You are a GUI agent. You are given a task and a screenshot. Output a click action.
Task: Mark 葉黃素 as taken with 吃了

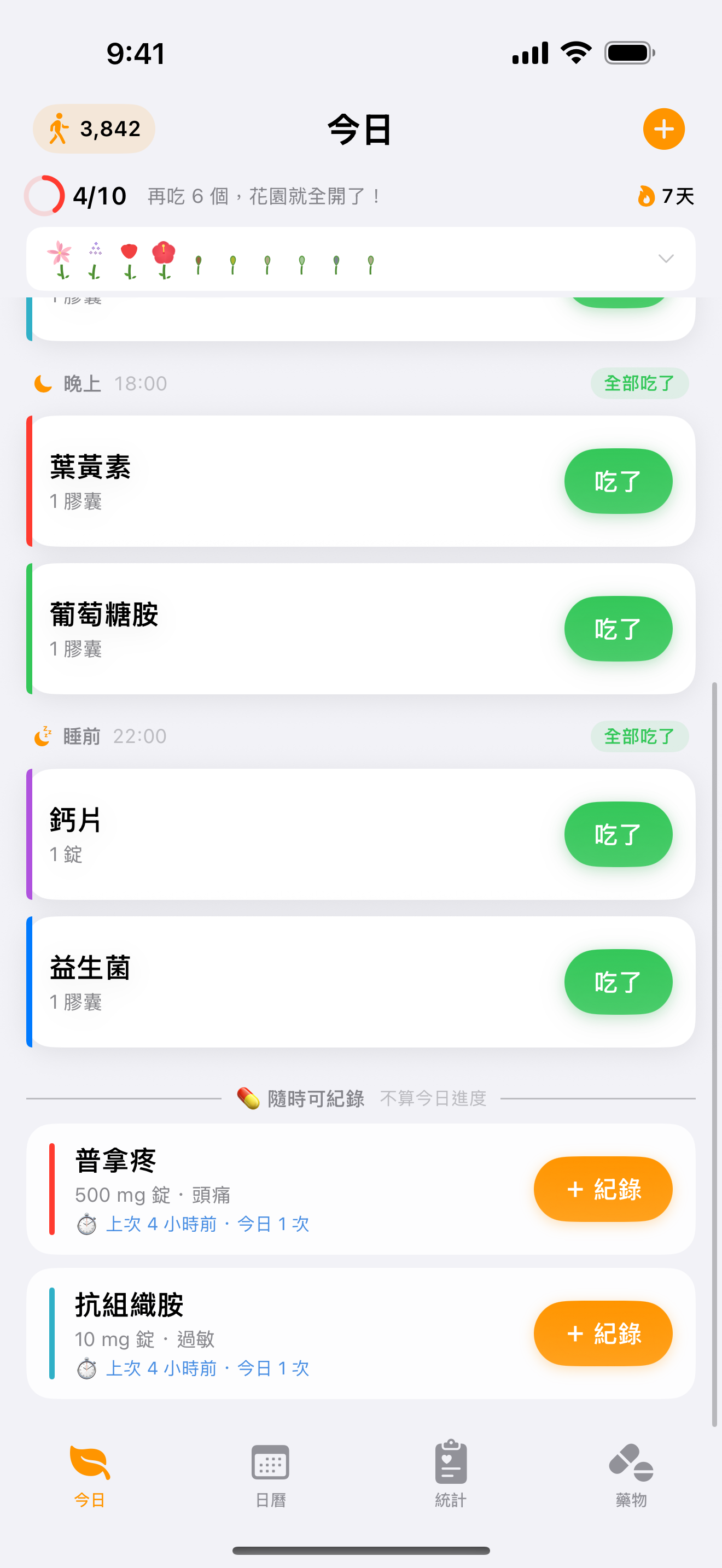click(x=618, y=481)
